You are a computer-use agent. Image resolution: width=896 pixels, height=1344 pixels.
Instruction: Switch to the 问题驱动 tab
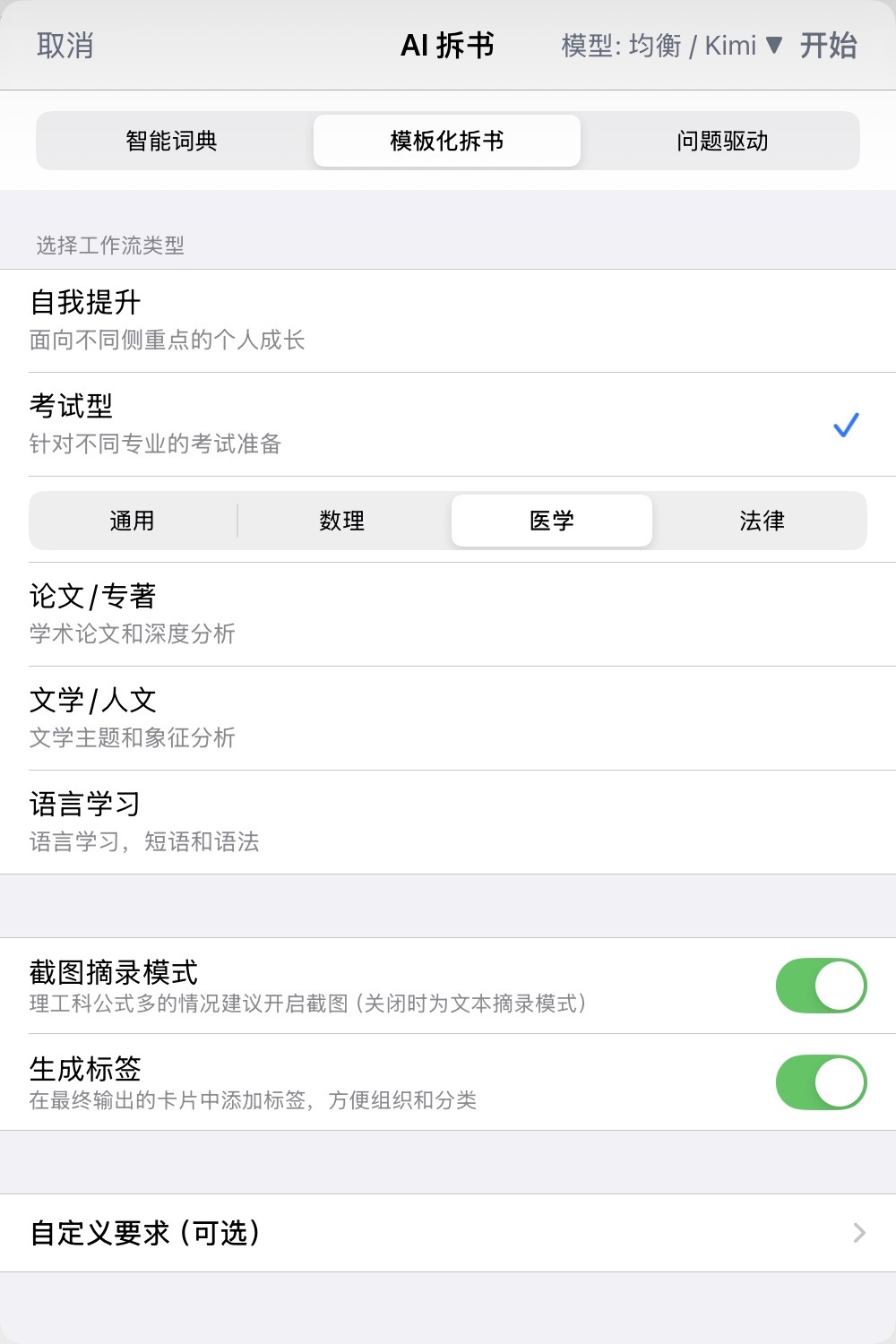point(722,141)
